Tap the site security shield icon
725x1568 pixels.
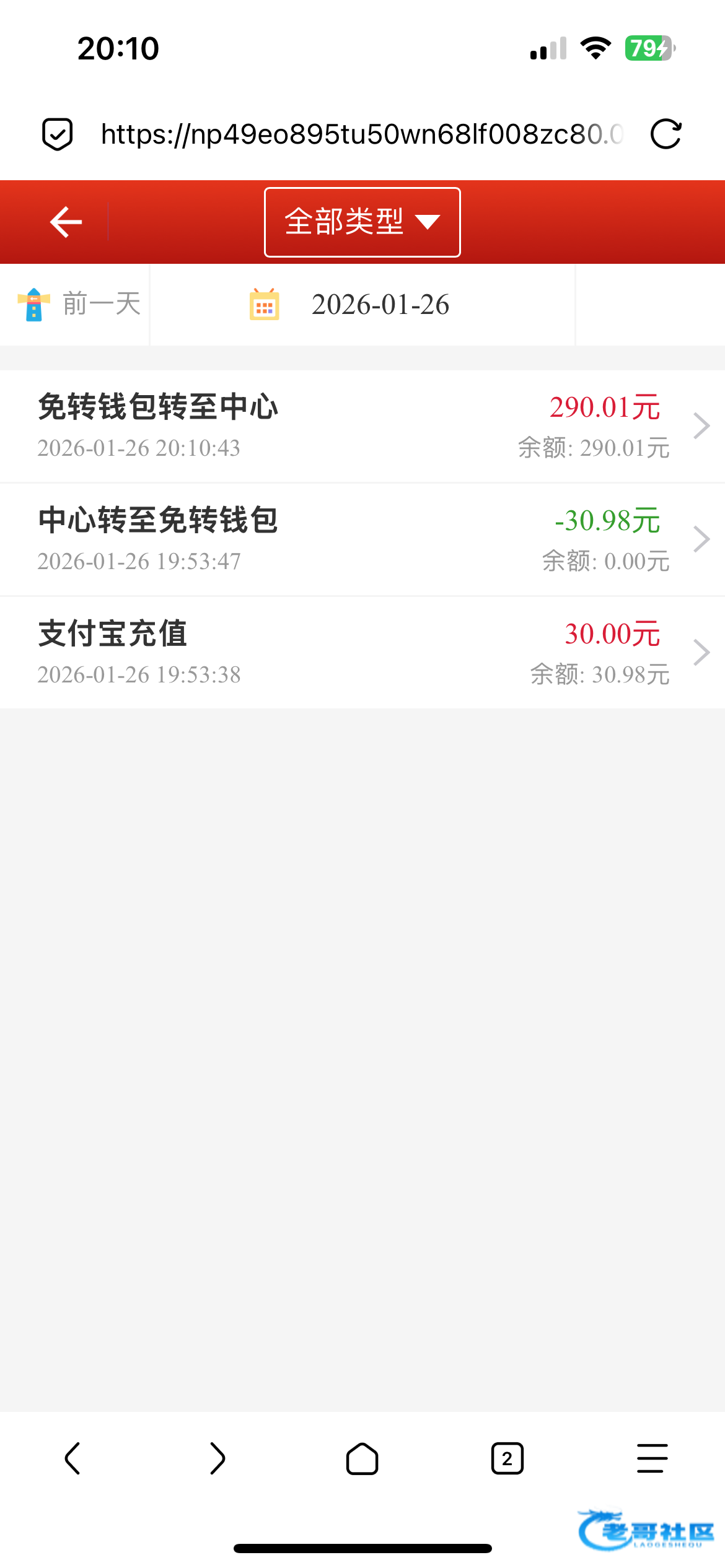(57, 134)
